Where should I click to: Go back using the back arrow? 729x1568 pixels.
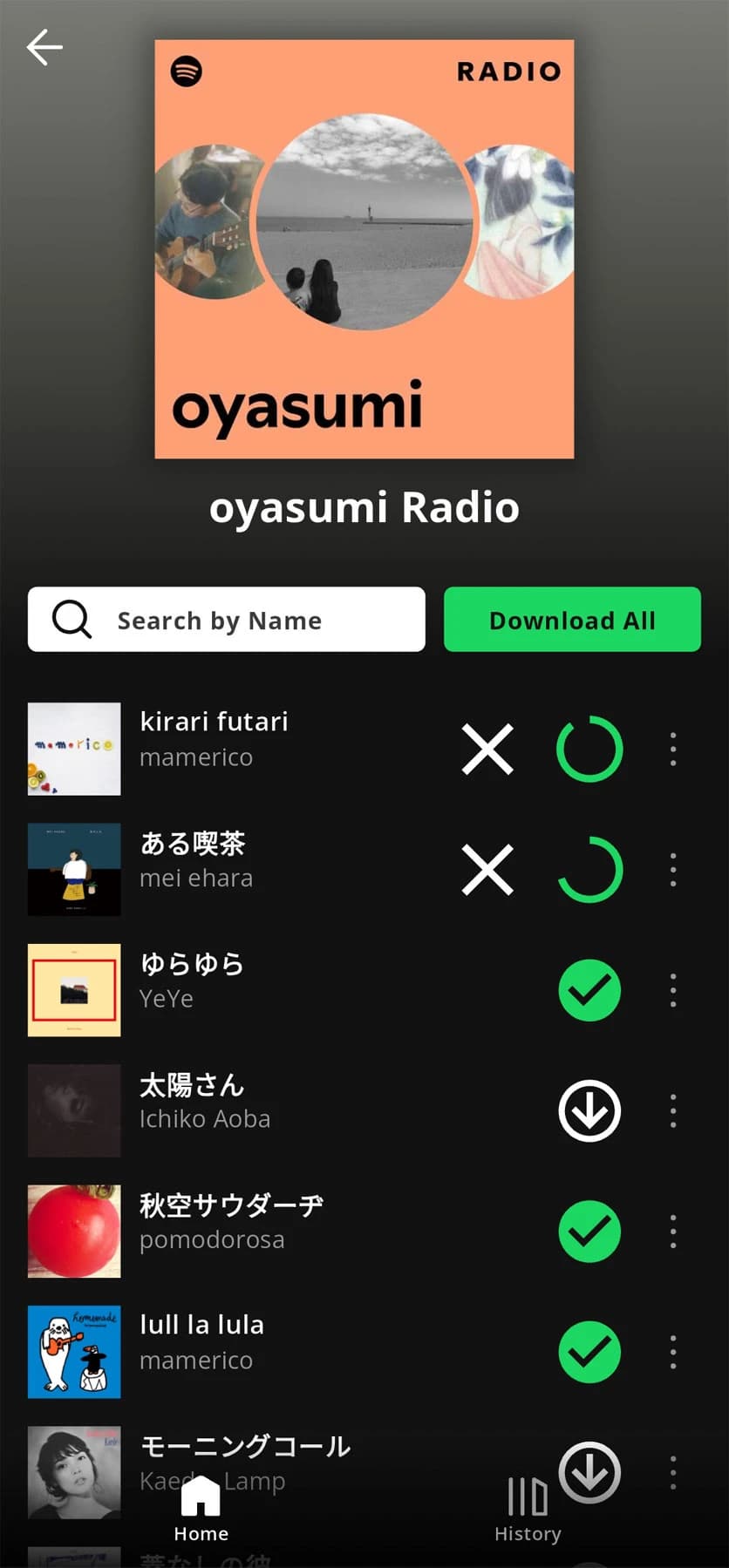point(44,48)
